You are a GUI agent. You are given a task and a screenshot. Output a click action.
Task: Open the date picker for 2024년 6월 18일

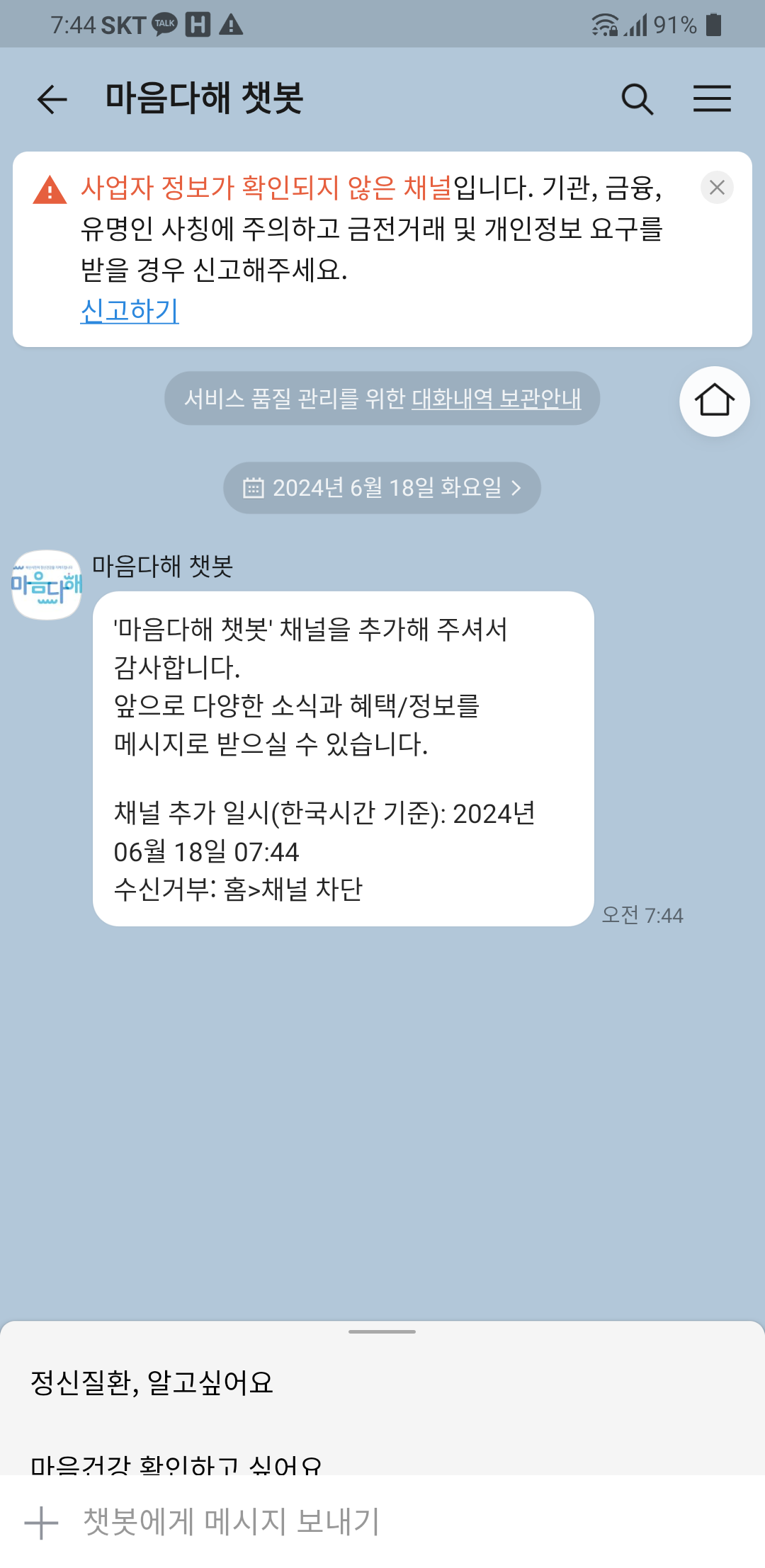[382, 488]
